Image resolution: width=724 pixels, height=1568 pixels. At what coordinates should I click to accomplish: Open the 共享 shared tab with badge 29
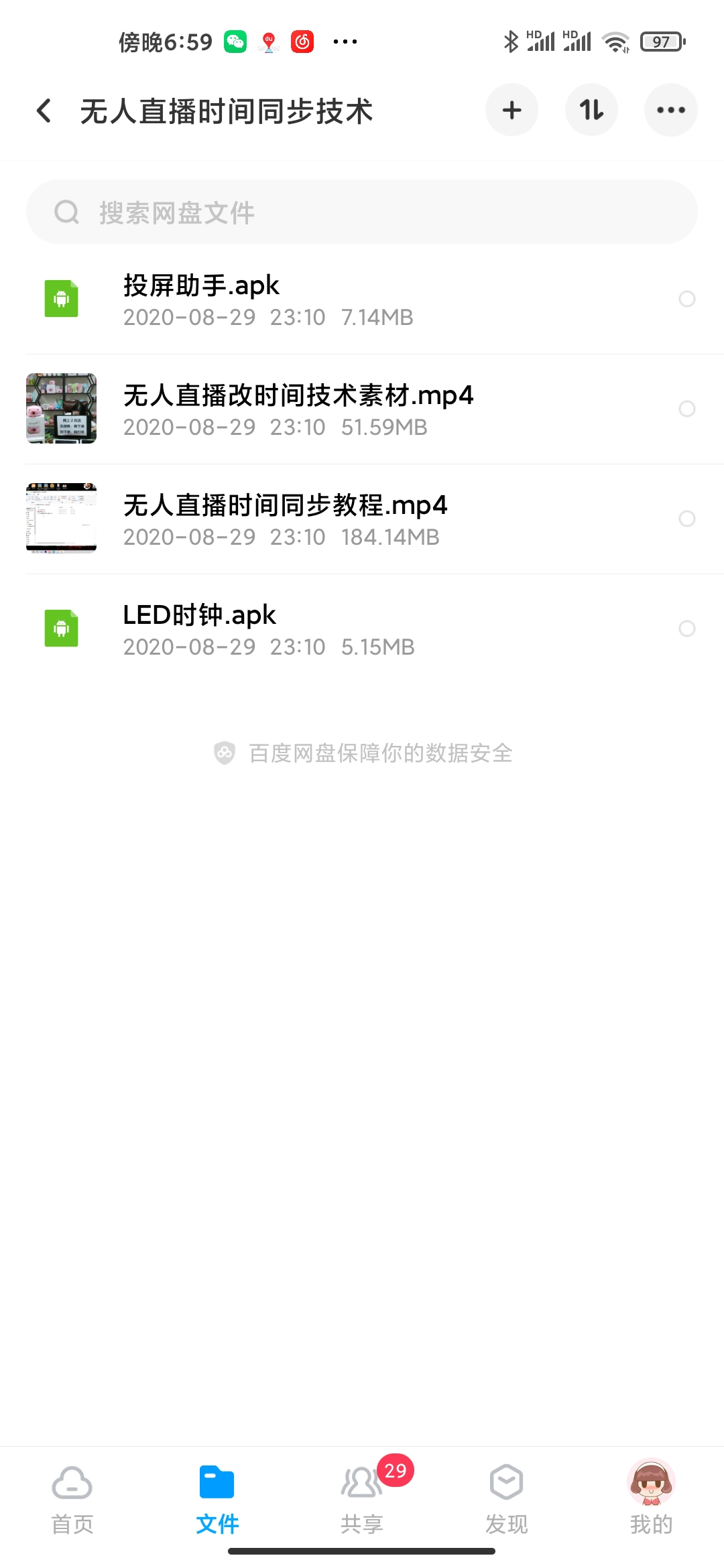[361, 1482]
